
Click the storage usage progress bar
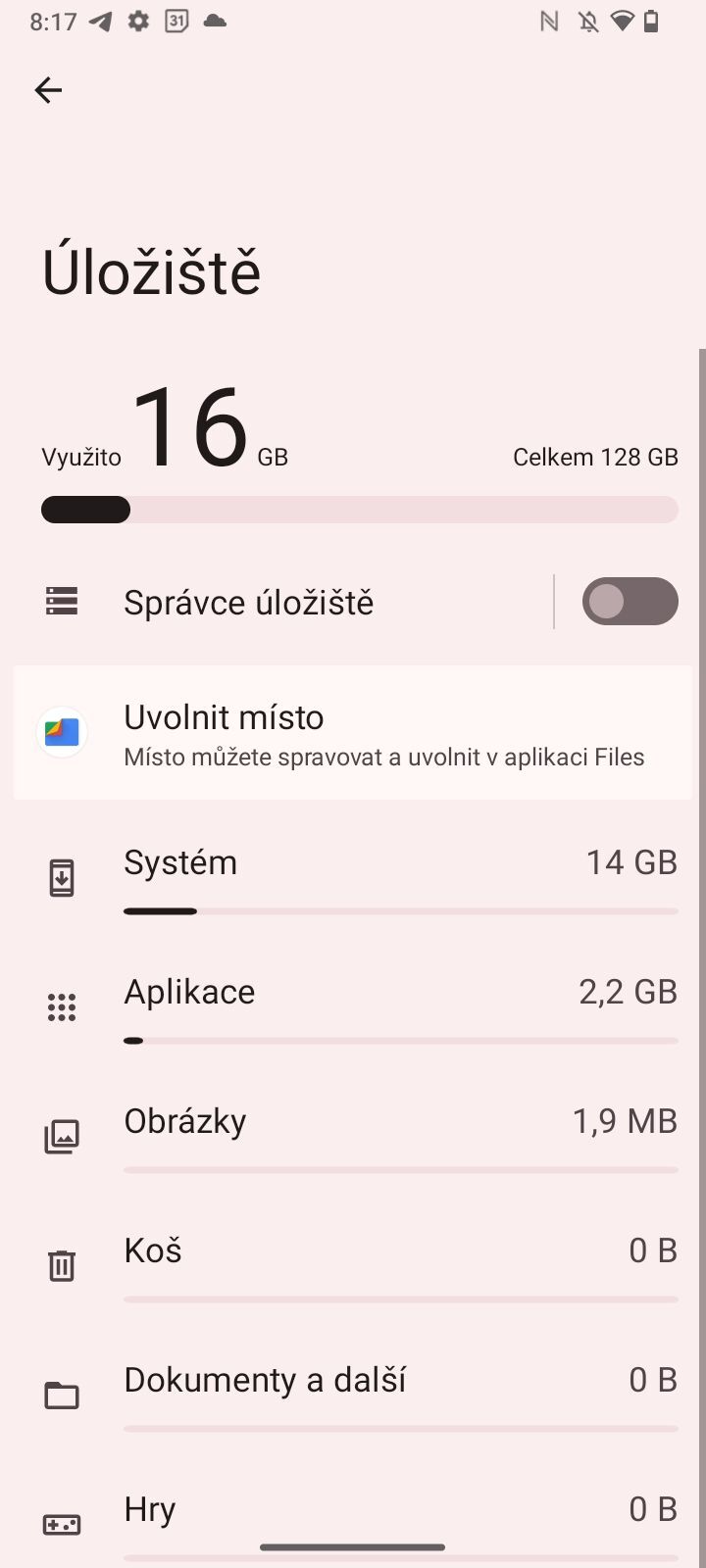click(359, 510)
